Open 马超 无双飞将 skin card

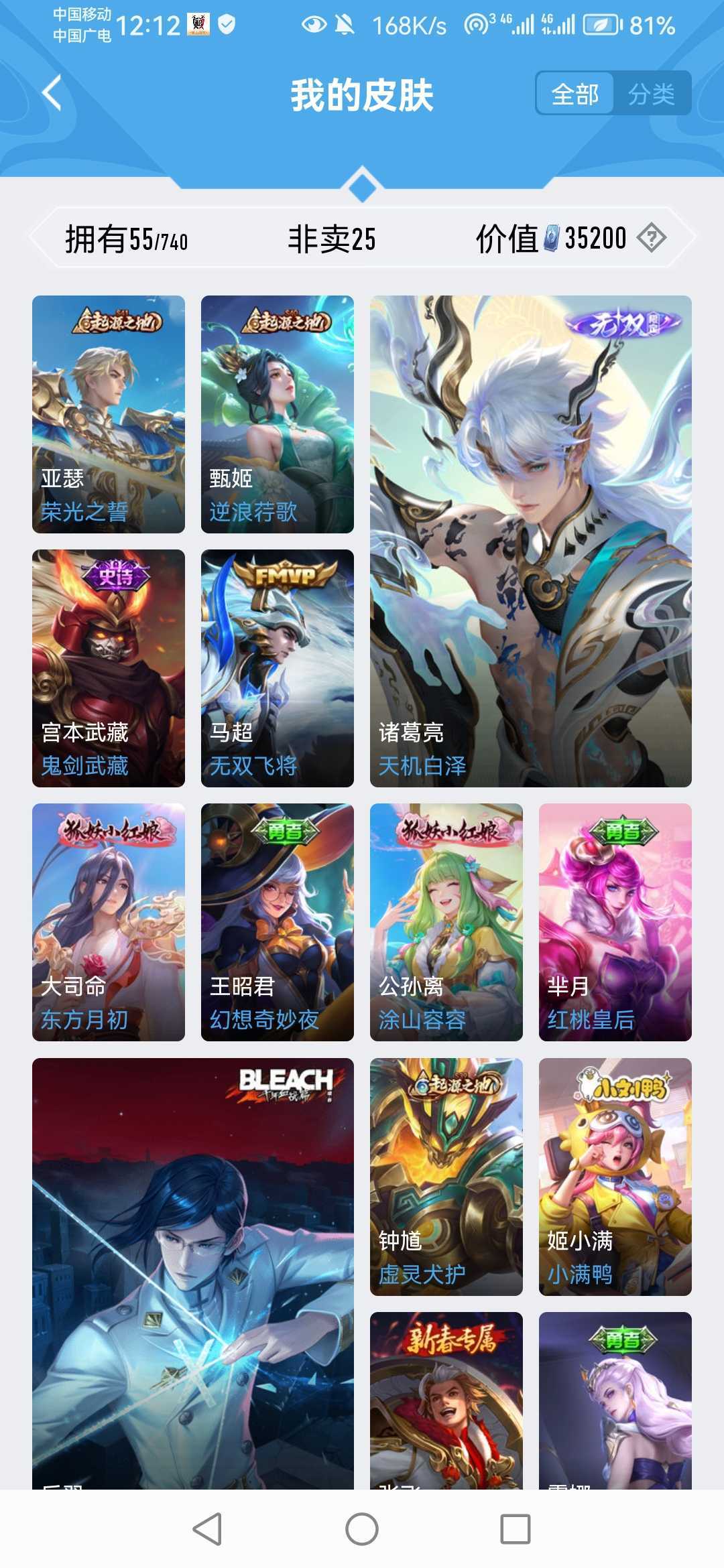click(x=278, y=668)
